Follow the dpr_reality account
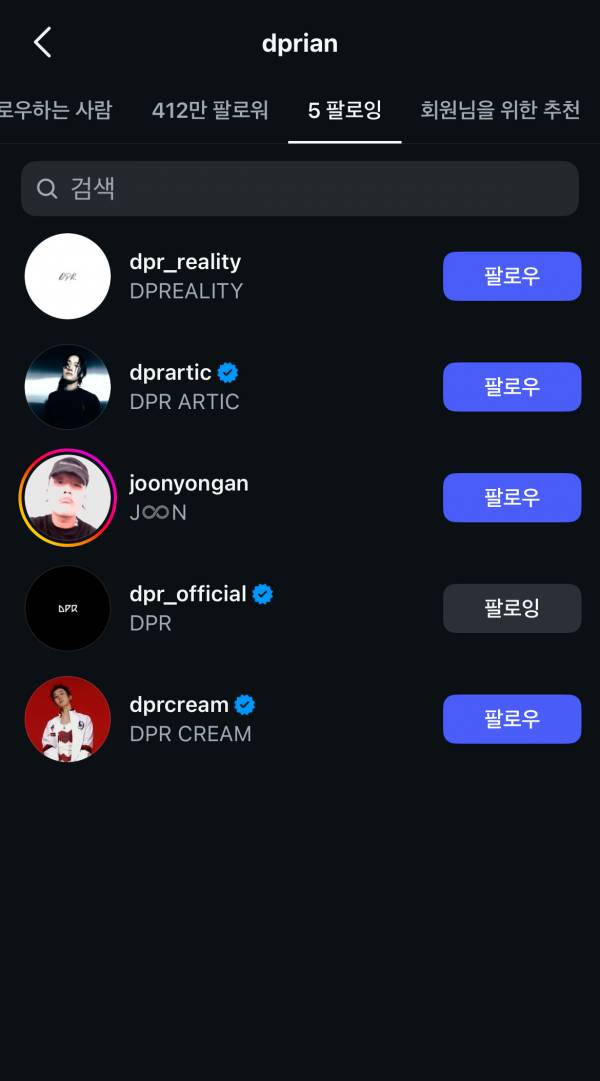The width and height of the screenshot is (600, 1081). [511, 276]
